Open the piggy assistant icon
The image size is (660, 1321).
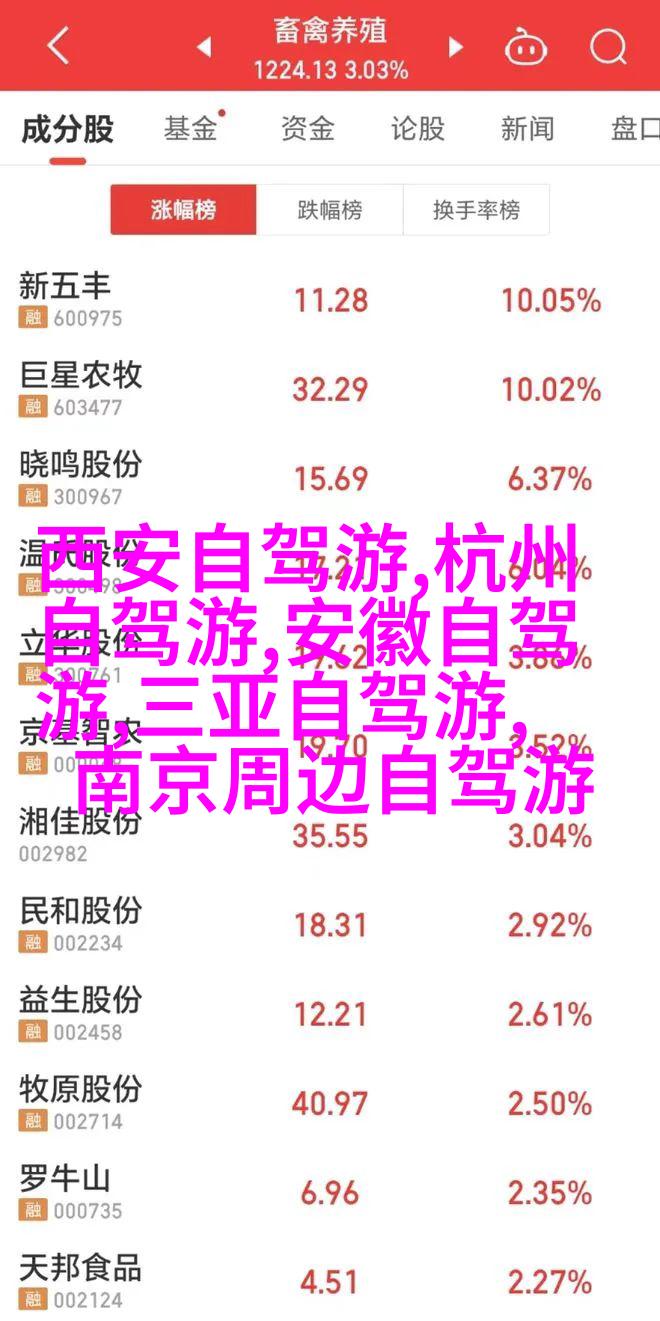[524, 46]
